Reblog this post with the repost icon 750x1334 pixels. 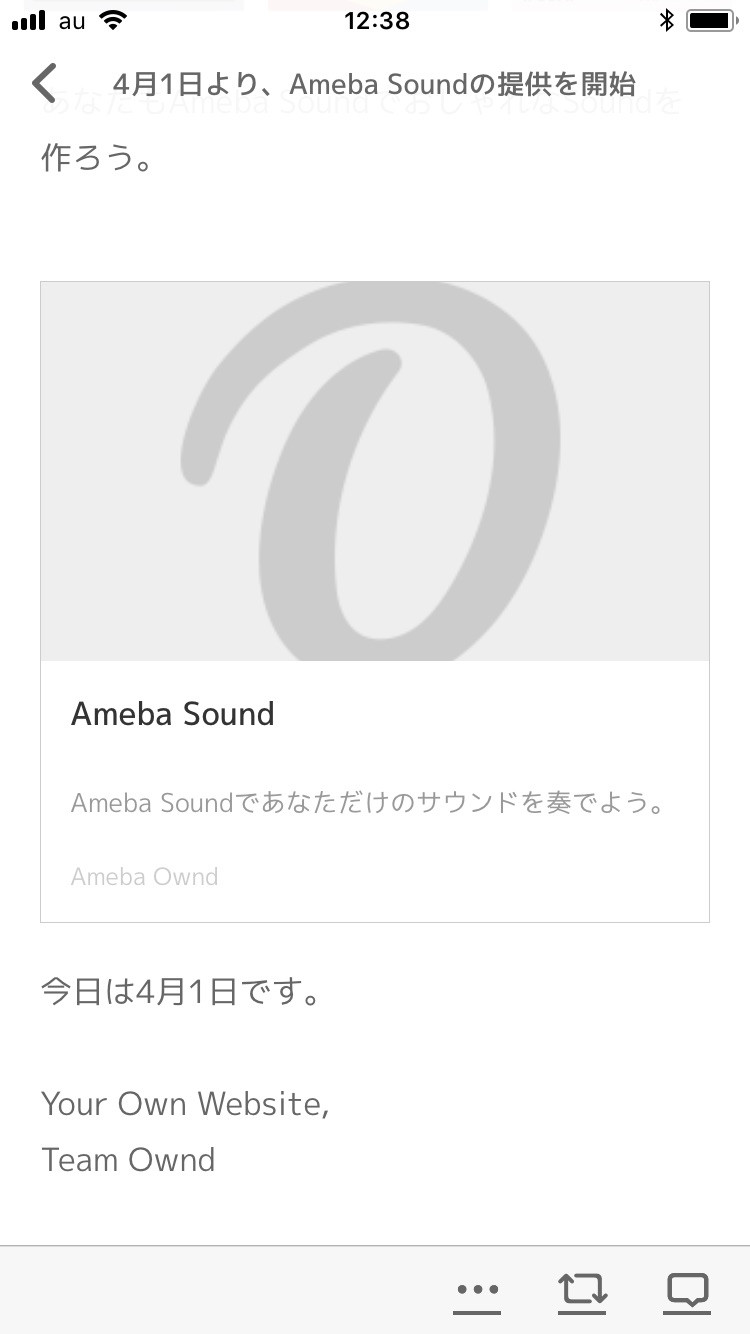[582, 1291]
